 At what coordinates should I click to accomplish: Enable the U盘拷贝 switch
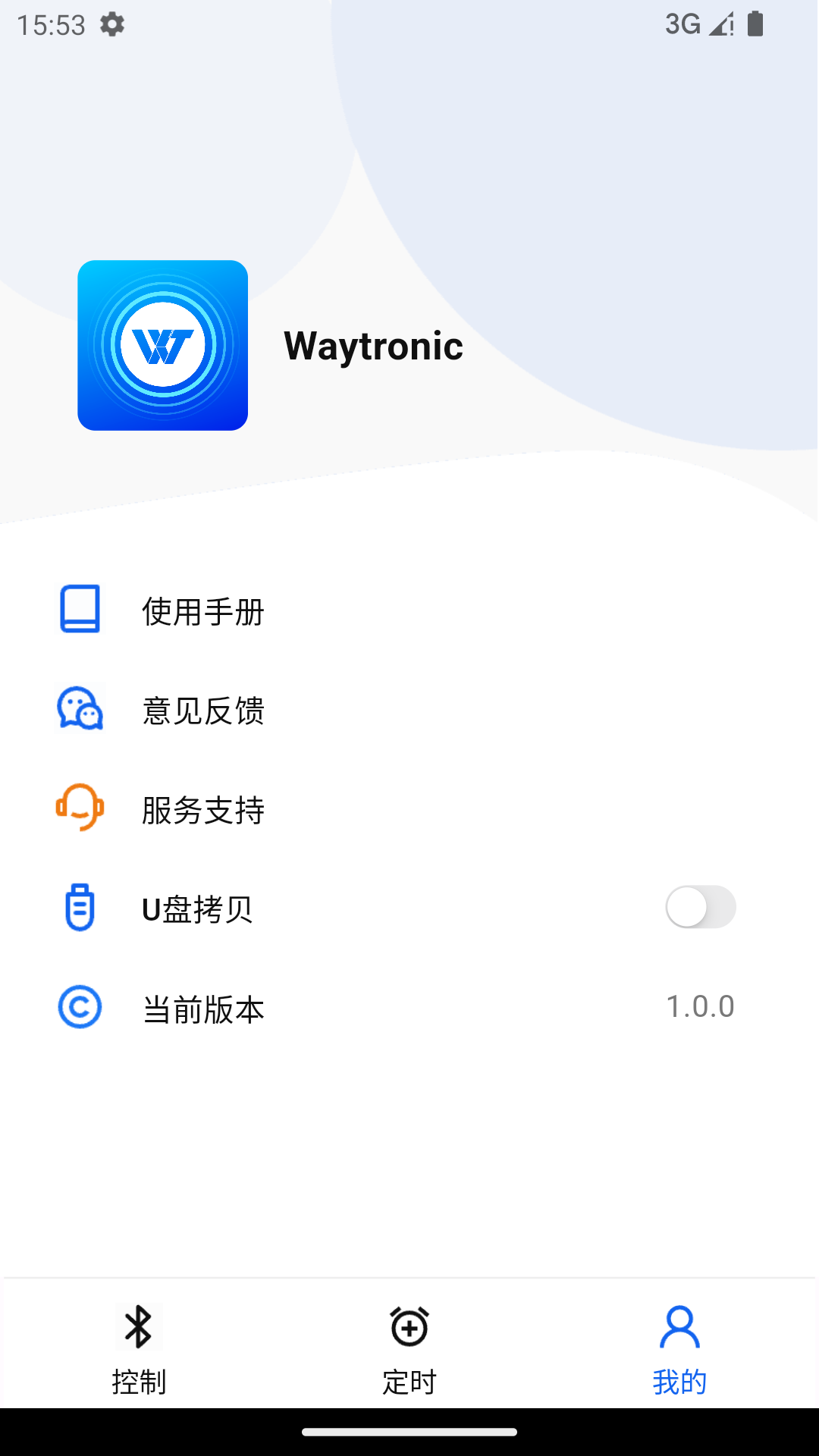point(700,907)
